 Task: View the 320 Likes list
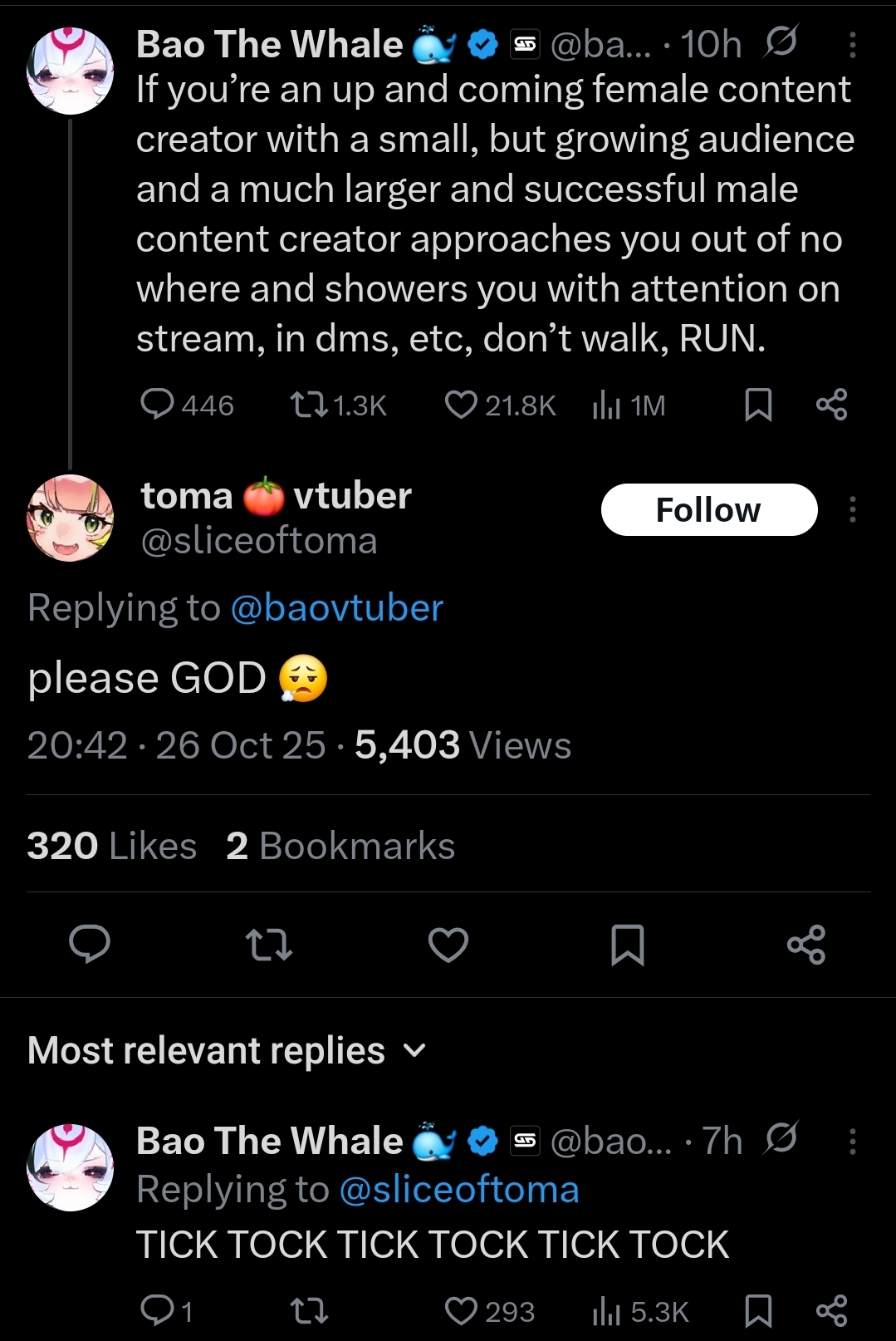pos(111,846)
